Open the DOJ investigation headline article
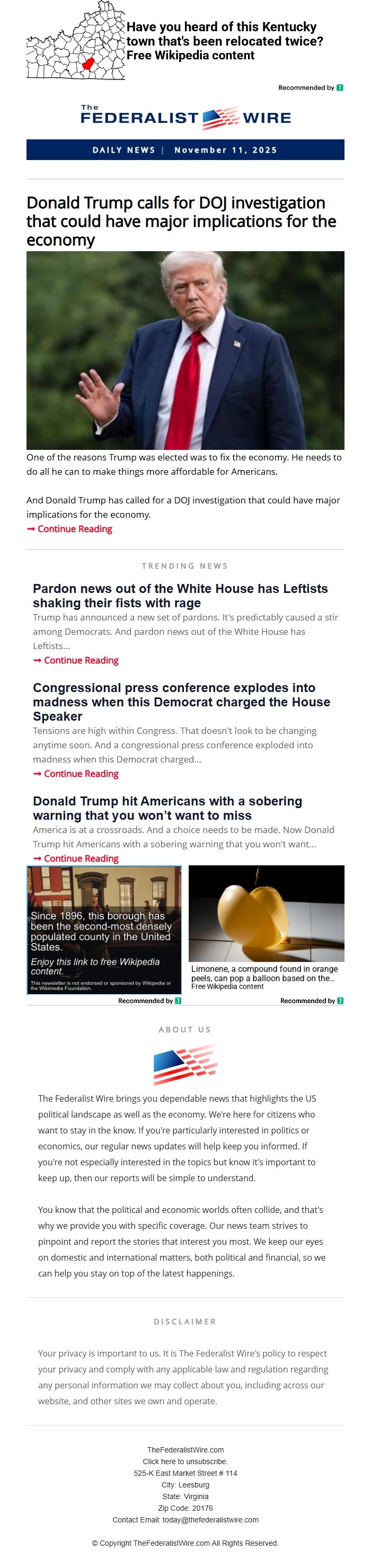This screenshot has height=1568, width=371. pyautogui.click(x=181, y=221)
